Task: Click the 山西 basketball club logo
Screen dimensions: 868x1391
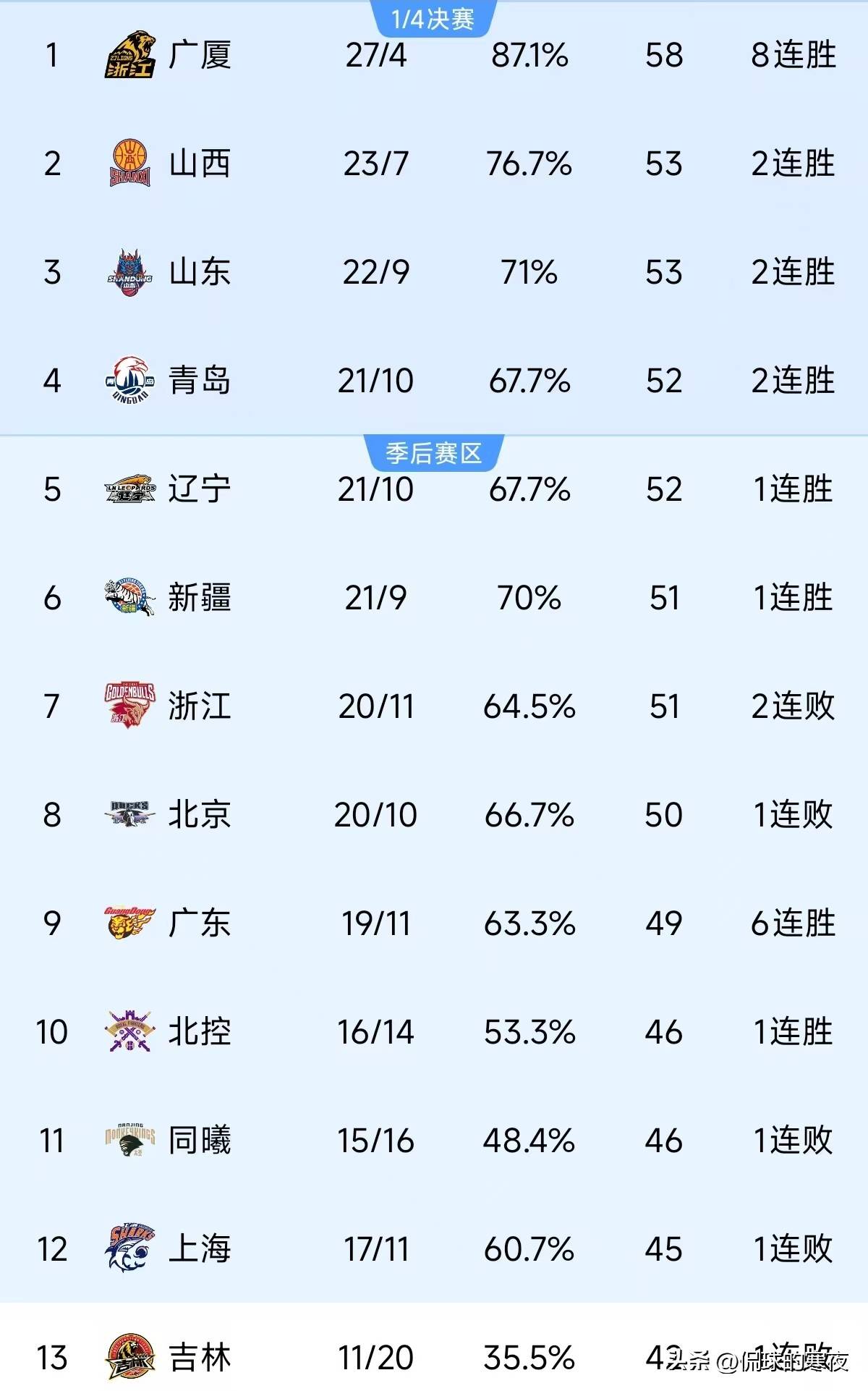Action: tap(130, 163)
